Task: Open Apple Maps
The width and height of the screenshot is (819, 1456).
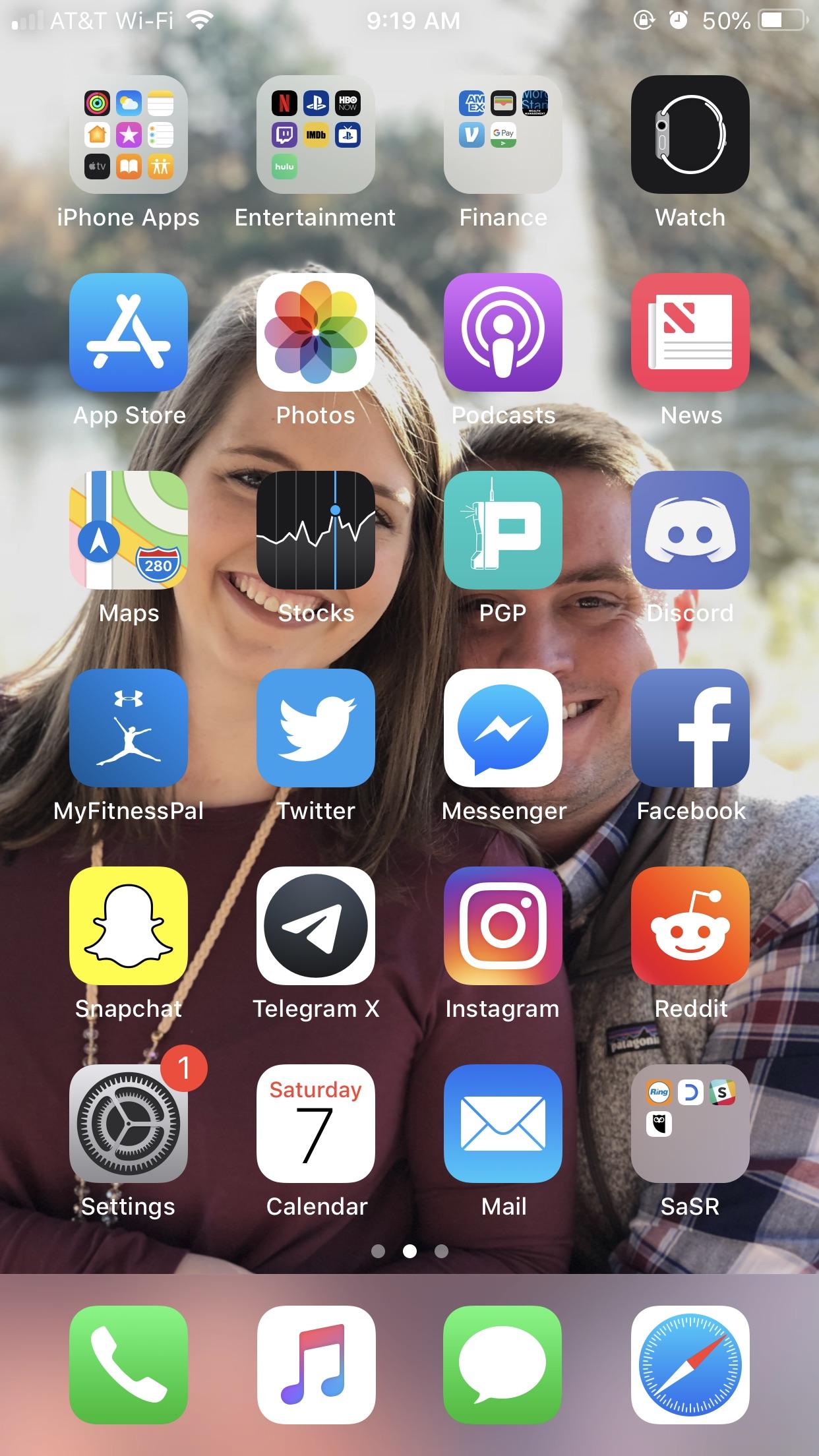Action: 129,531
